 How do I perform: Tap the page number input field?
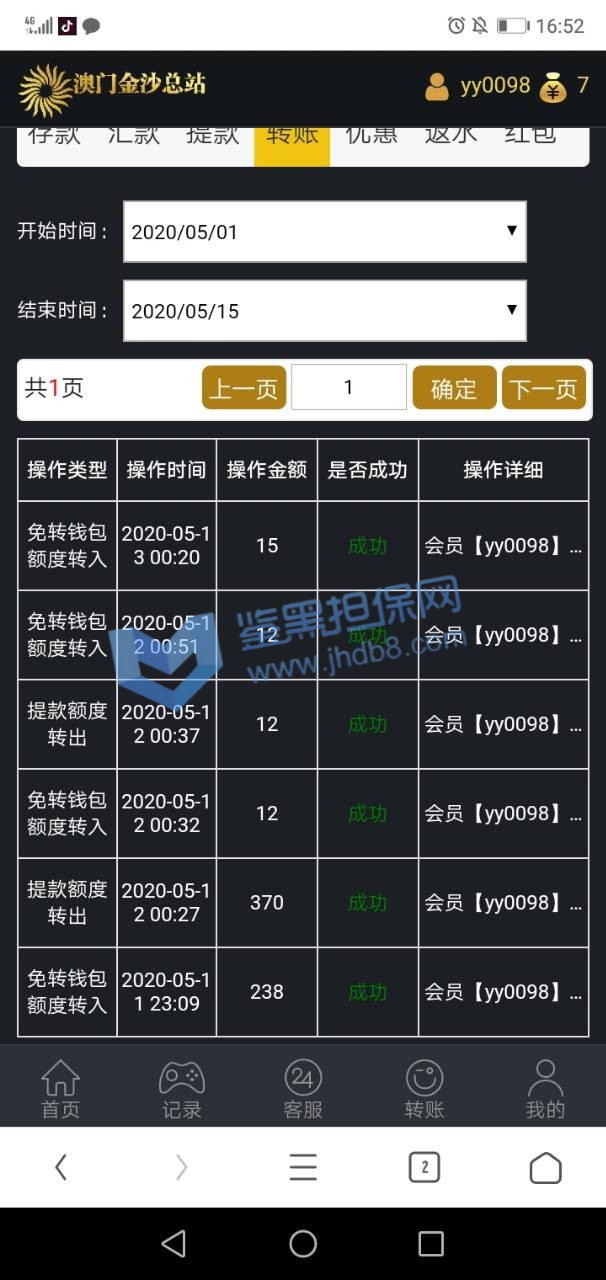tap(348, 387)
